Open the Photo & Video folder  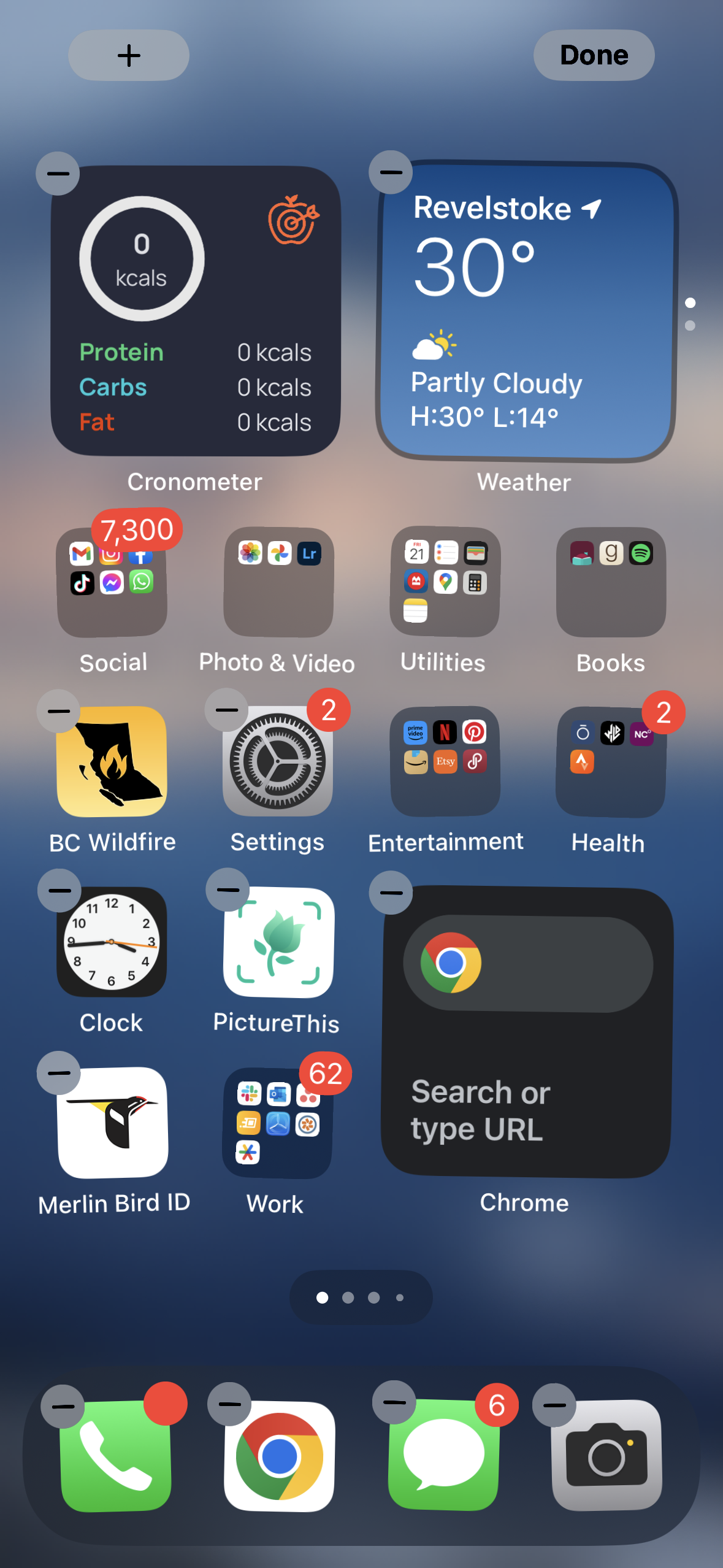click(x=278, y=582)
